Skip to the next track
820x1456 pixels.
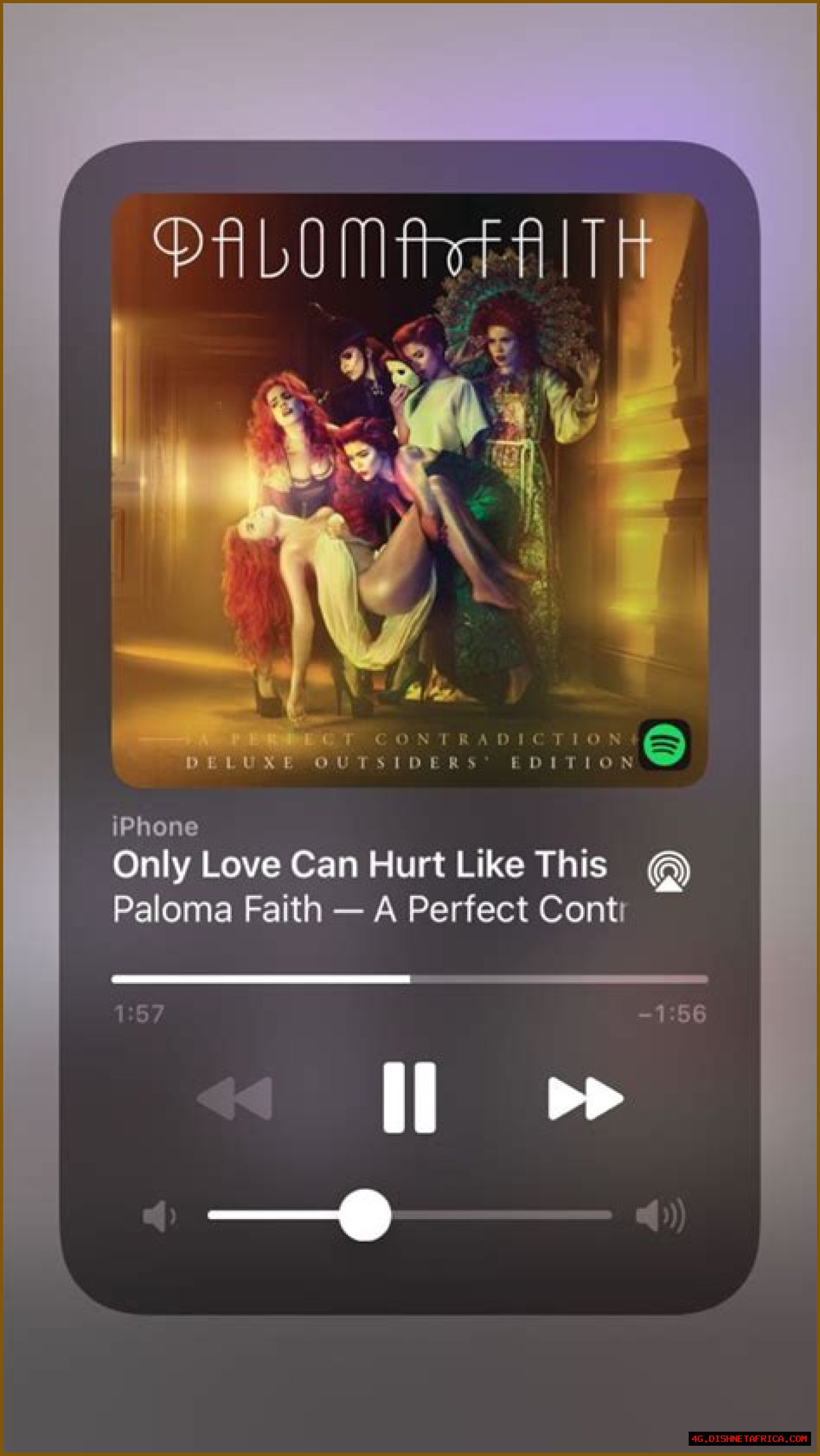586,1099
